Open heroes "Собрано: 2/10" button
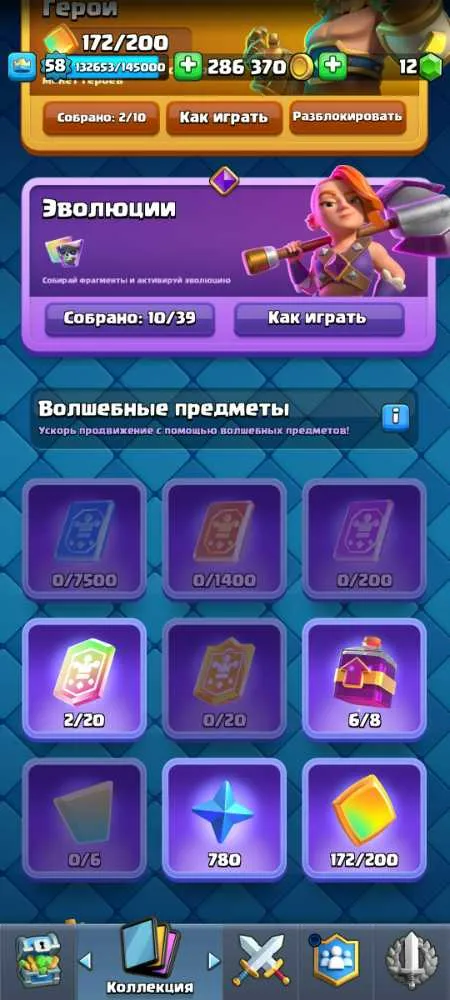The height and width of the screenshot is (1000, 450). click(x=101, y=117)
